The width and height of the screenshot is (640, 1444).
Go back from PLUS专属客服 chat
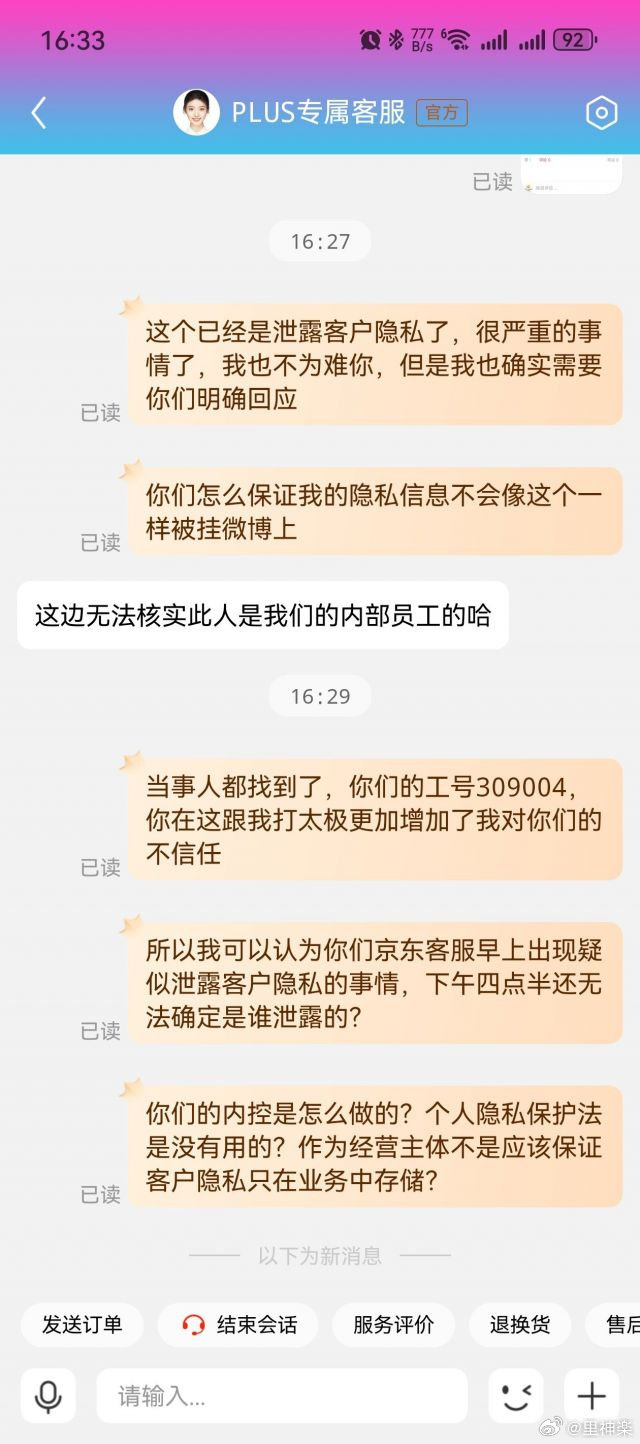click(x=38, y=113)
